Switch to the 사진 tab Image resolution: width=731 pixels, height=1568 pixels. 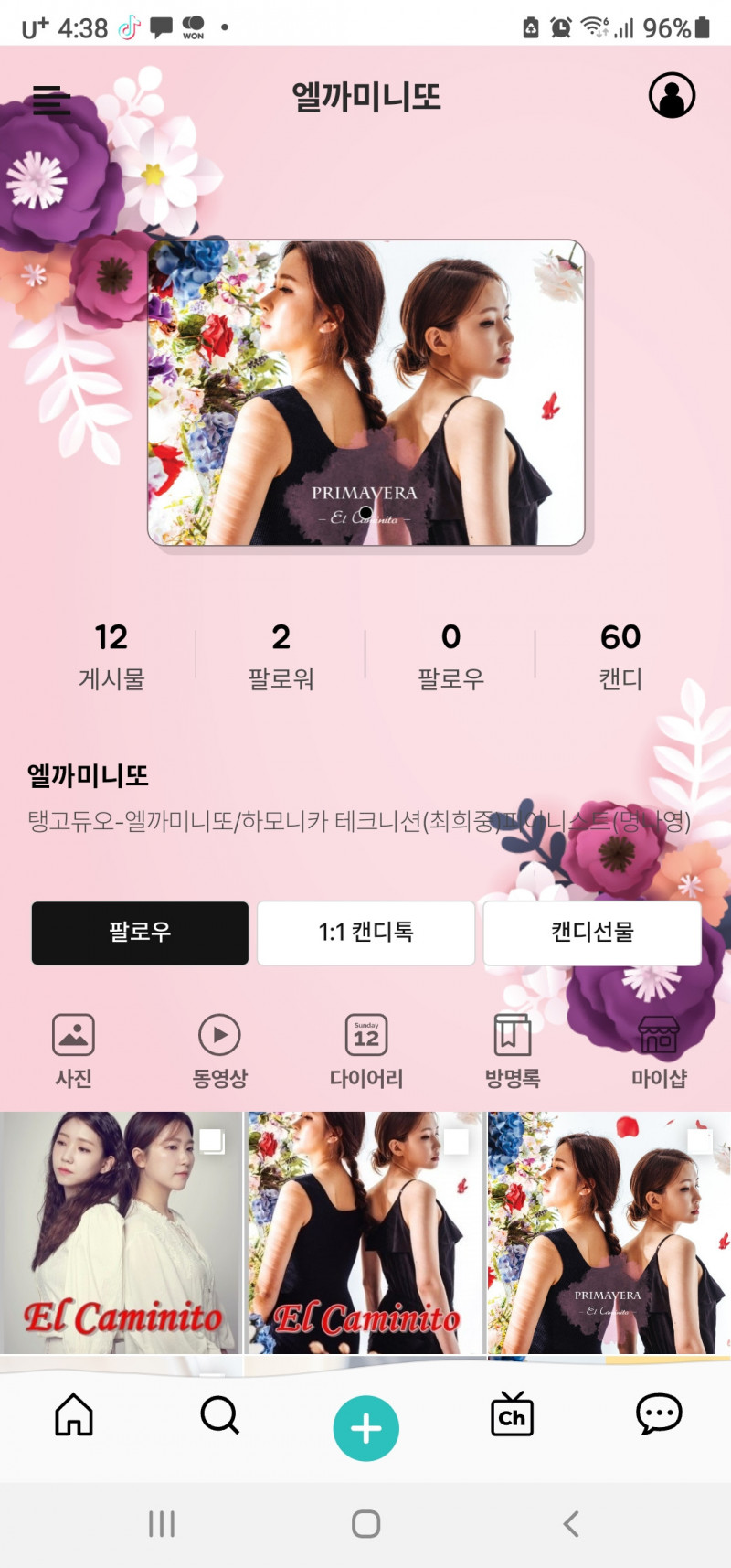click(x=74, y=1051)
